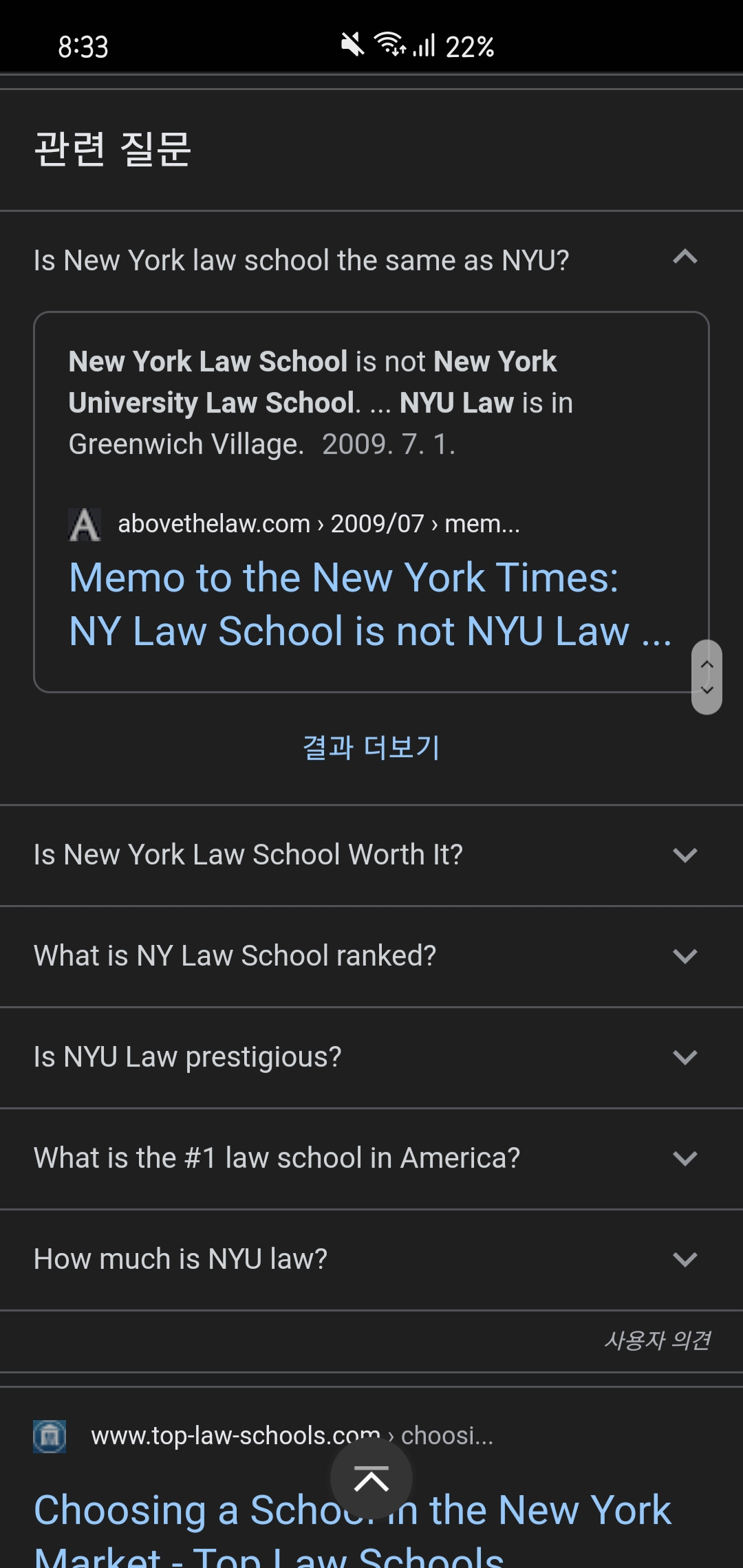Tap the page scrollbar handle
The width and height of the screenshot is (743, 1568).
(x=707, y=677)
